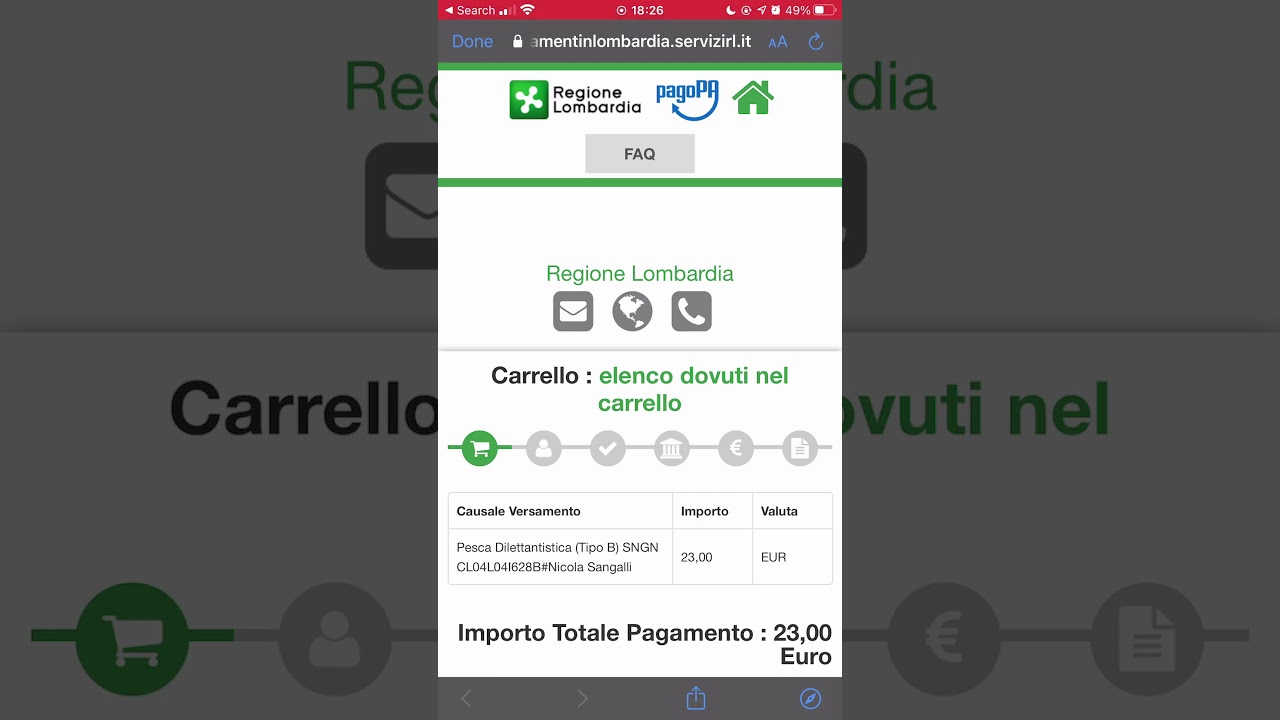The image size is (1280, 720).
Task: Tap the phone contact icon
Action: point(691,311)
